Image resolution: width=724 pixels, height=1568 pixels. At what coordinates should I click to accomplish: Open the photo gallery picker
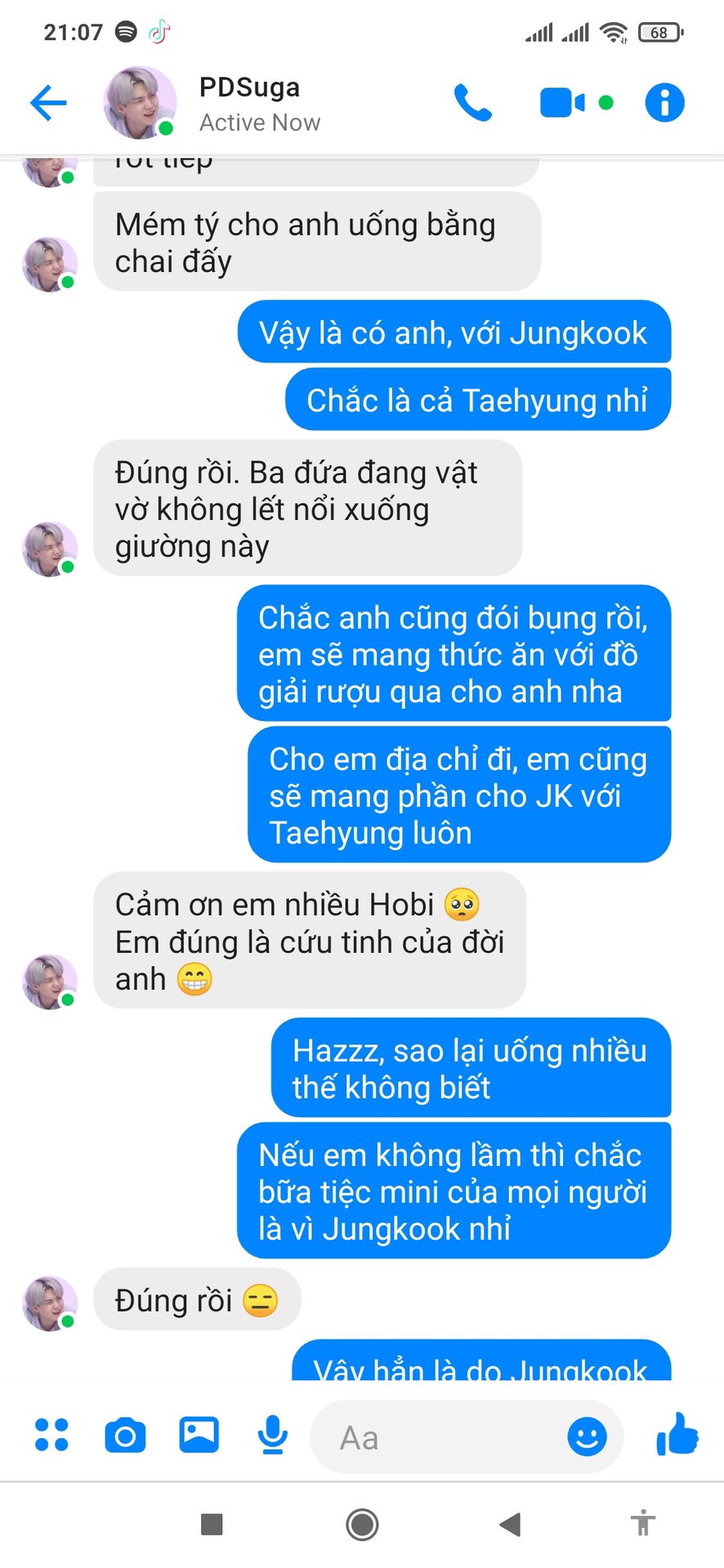click(199, 1434)
